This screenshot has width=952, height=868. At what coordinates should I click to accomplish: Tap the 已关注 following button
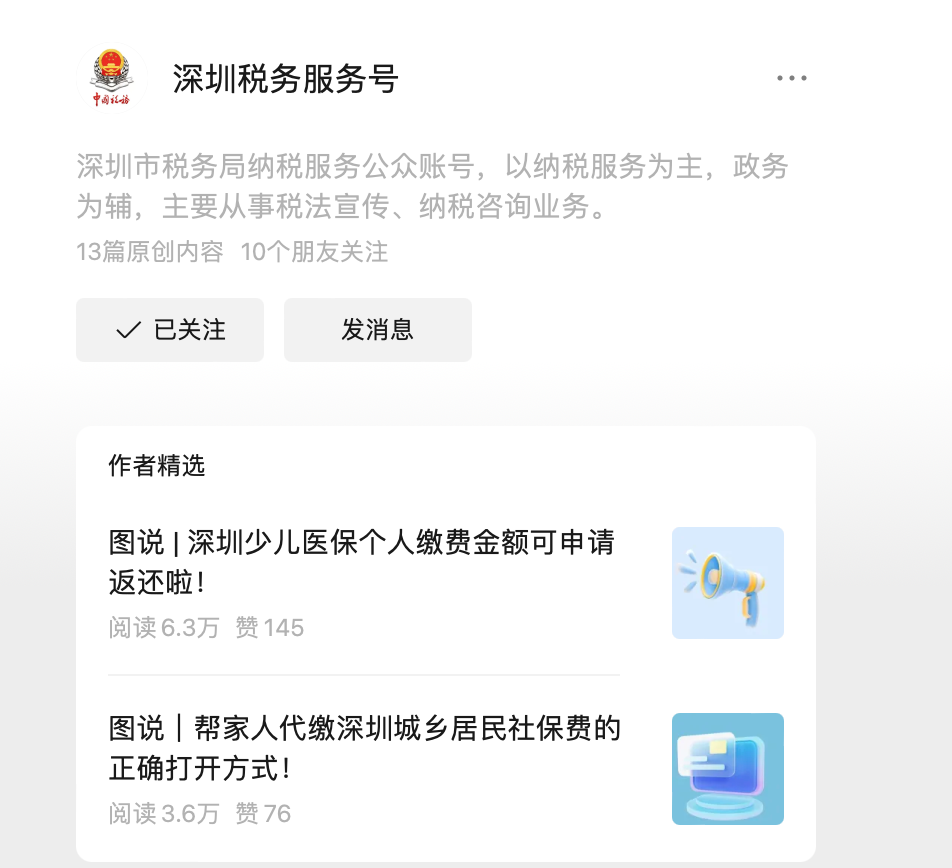[170, 330]
